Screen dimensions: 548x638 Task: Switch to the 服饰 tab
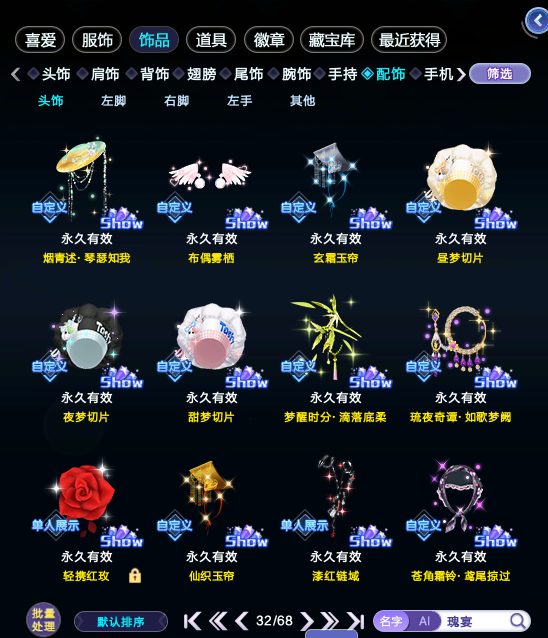pyautogui.click(x=97, y=40)
